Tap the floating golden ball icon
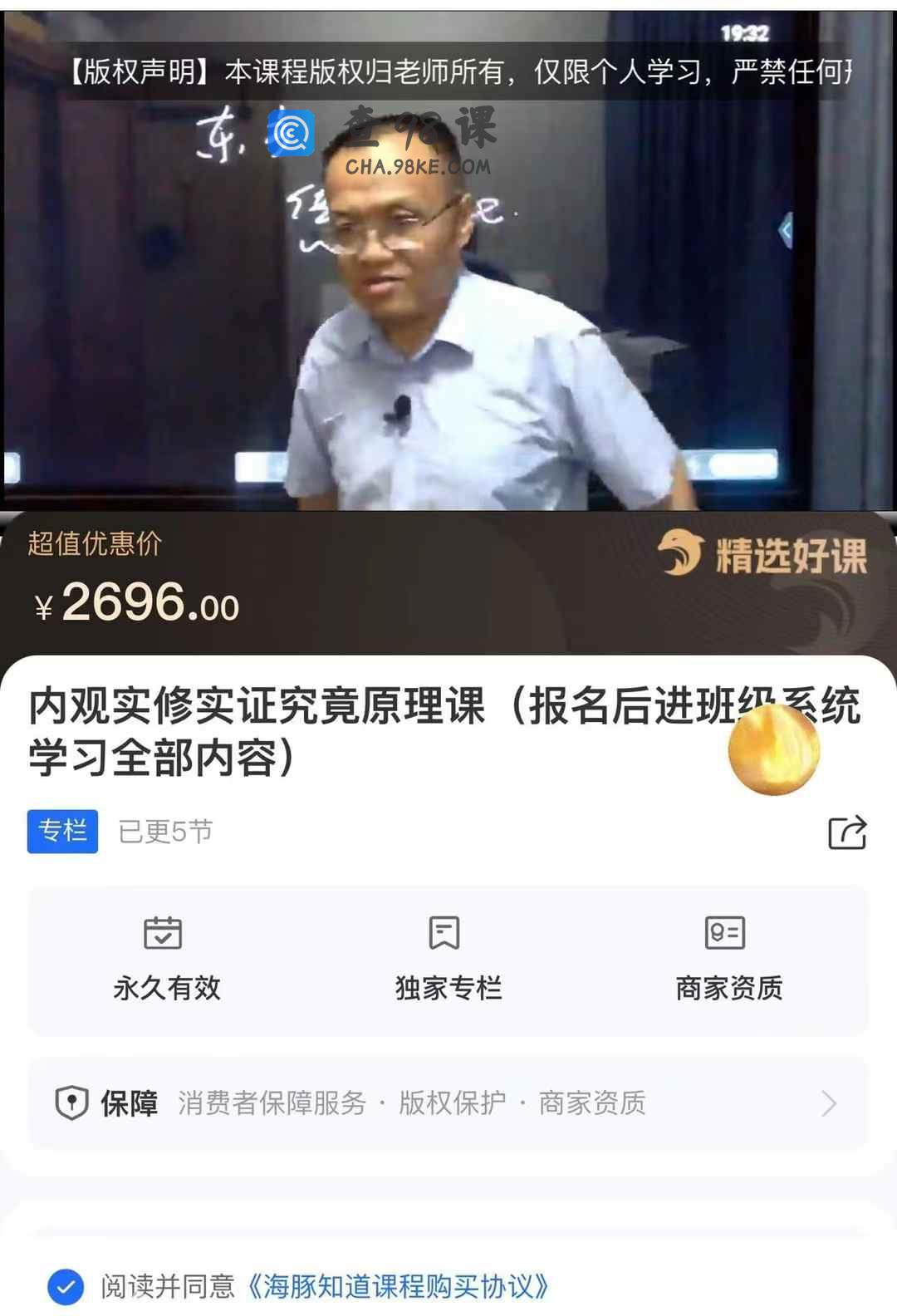The width and height of the screenshot is (897, 1316). tap(773, 749)
